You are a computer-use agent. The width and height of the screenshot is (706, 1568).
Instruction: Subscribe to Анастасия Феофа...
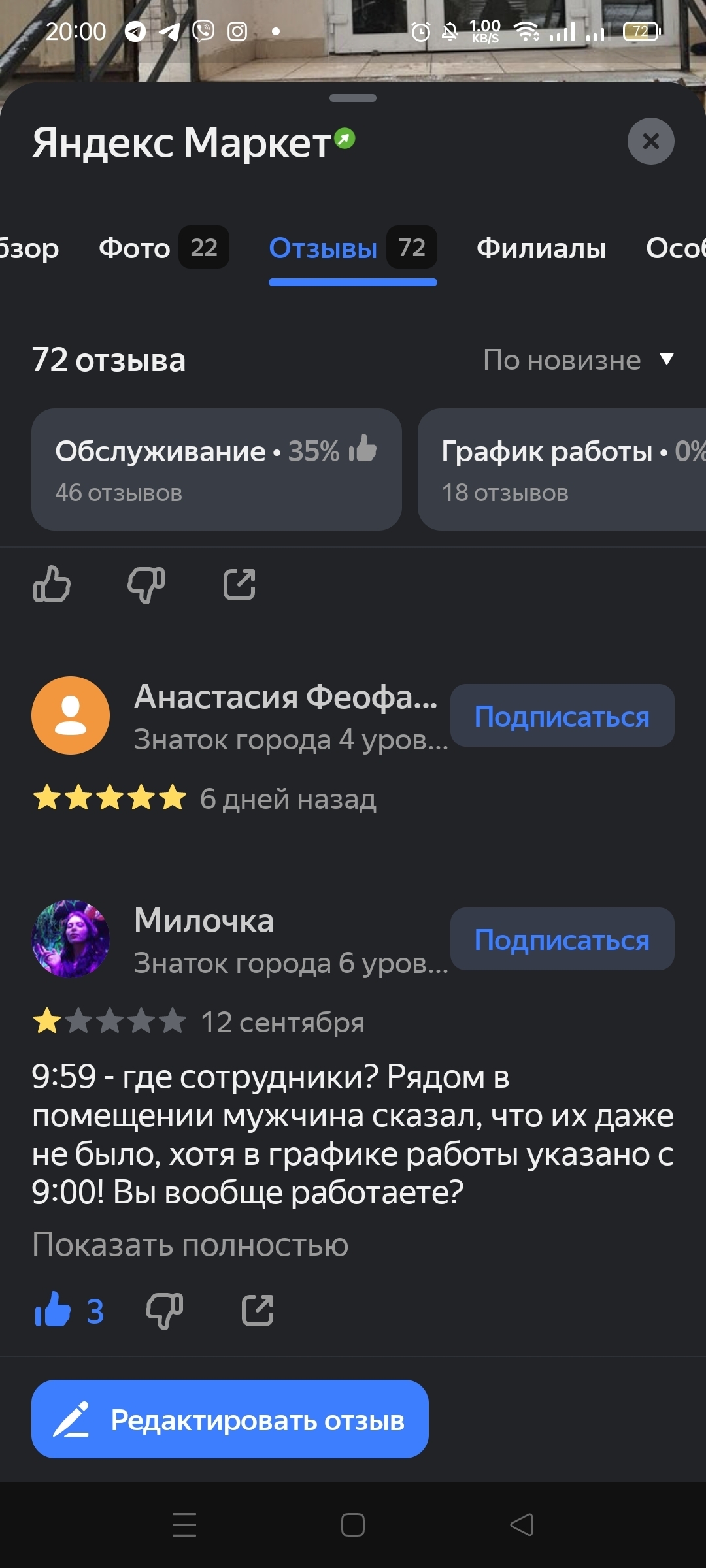[562, 716]
